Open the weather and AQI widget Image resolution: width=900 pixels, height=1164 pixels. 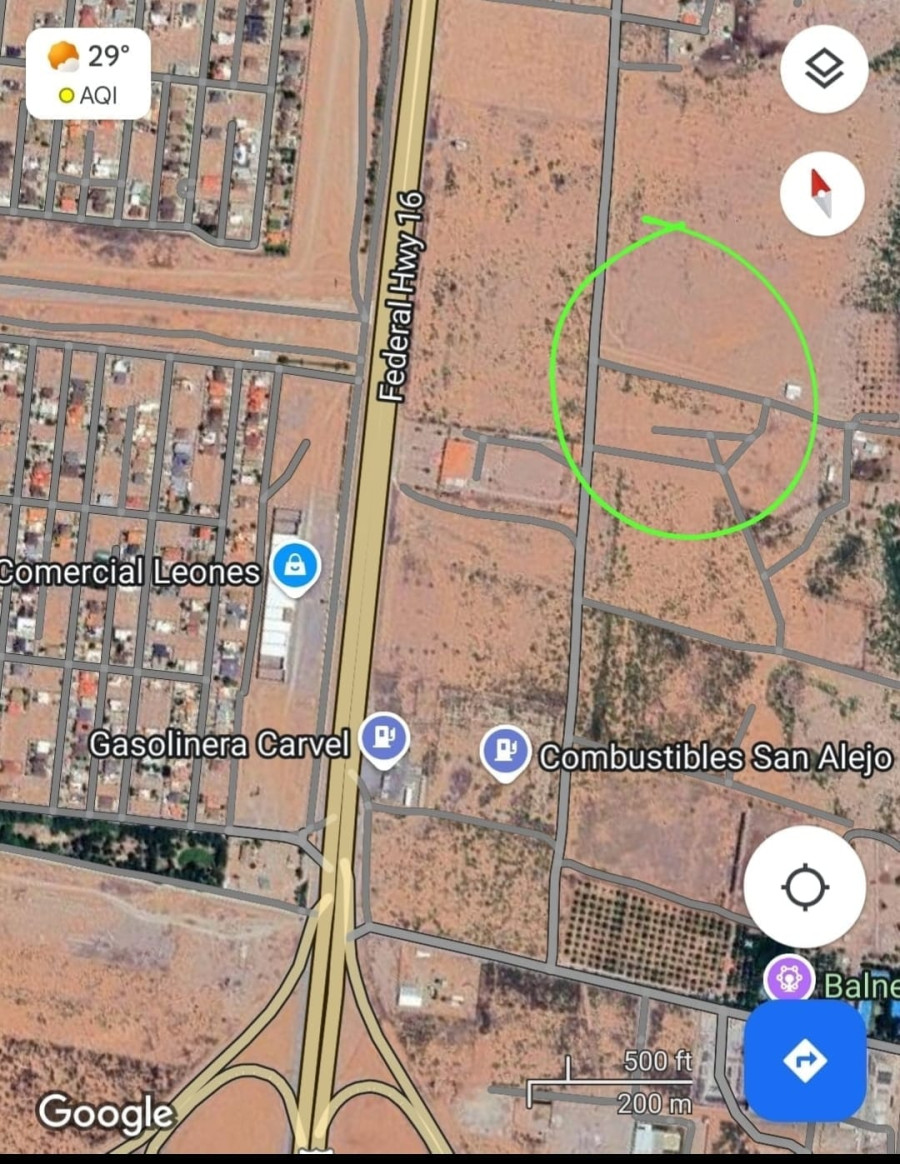click(88, 73)
